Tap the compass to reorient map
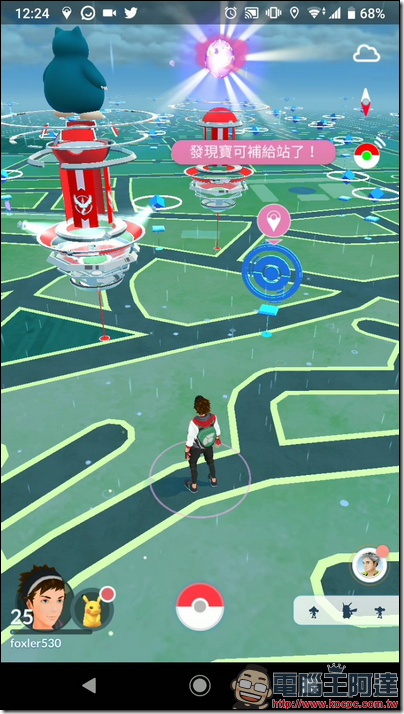The image size is (404, 714). (x=365, y=102)
